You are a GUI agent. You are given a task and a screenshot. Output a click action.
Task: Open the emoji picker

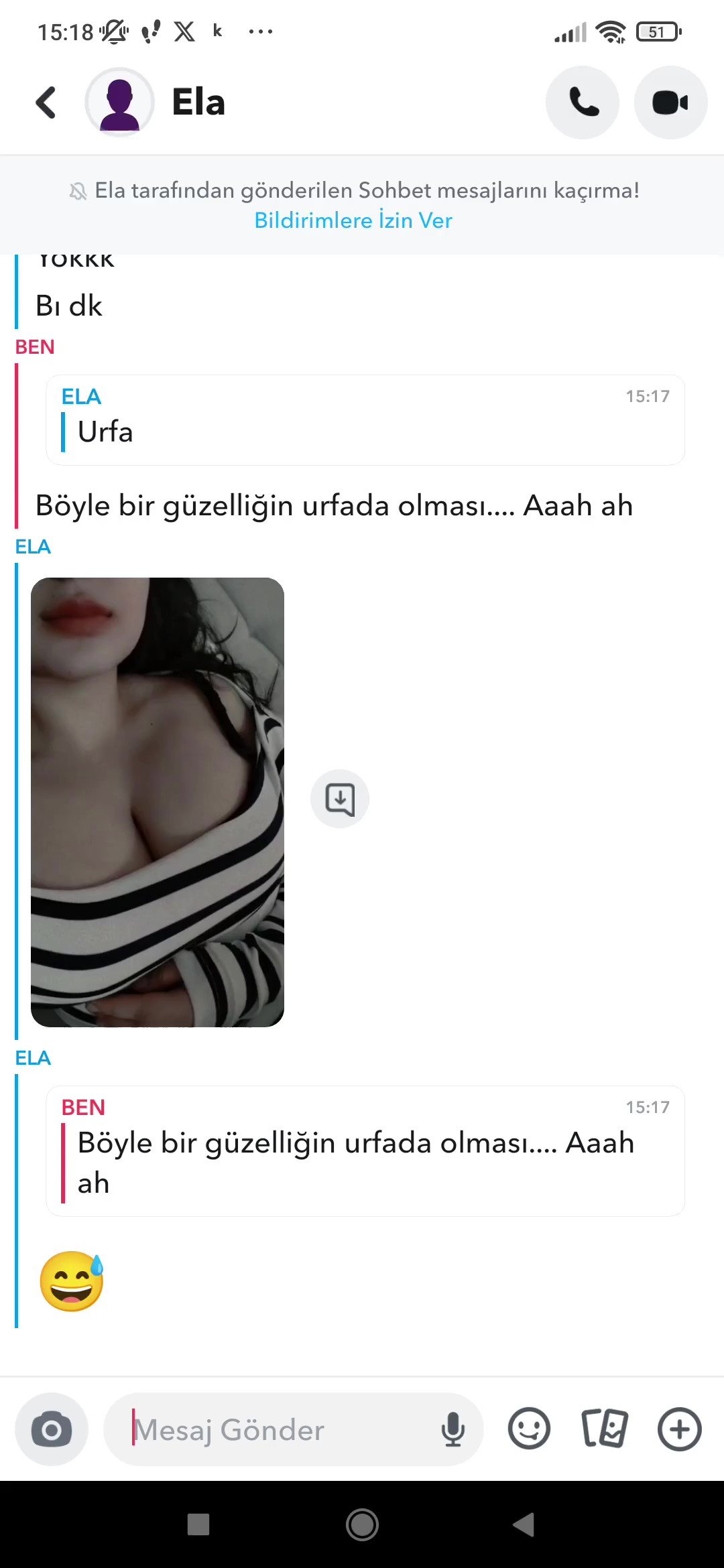click(x=529, y=1429)
